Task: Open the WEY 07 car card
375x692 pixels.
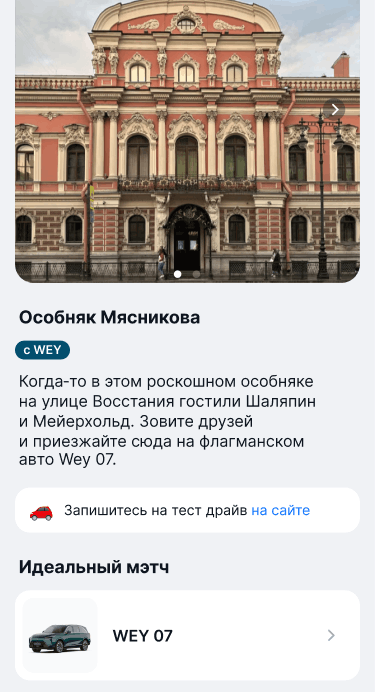Action: [188, 635]
